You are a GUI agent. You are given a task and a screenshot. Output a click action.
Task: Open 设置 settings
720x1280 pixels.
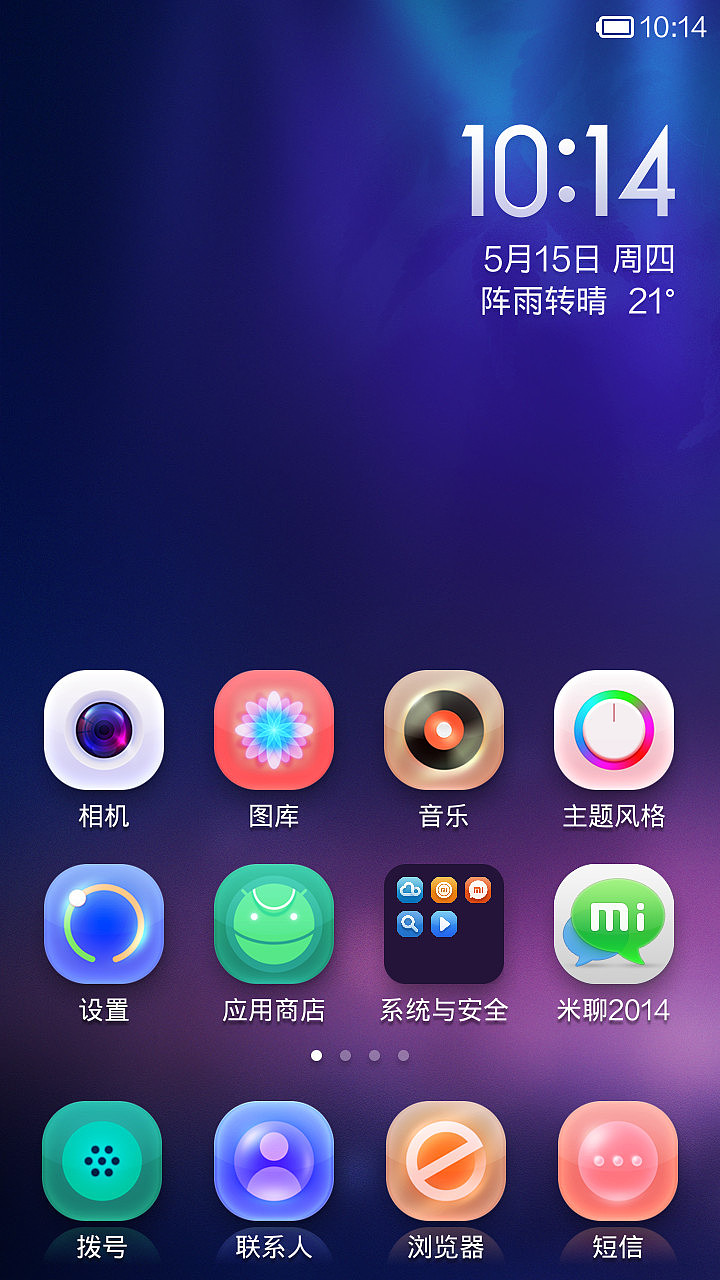[104, 924]
